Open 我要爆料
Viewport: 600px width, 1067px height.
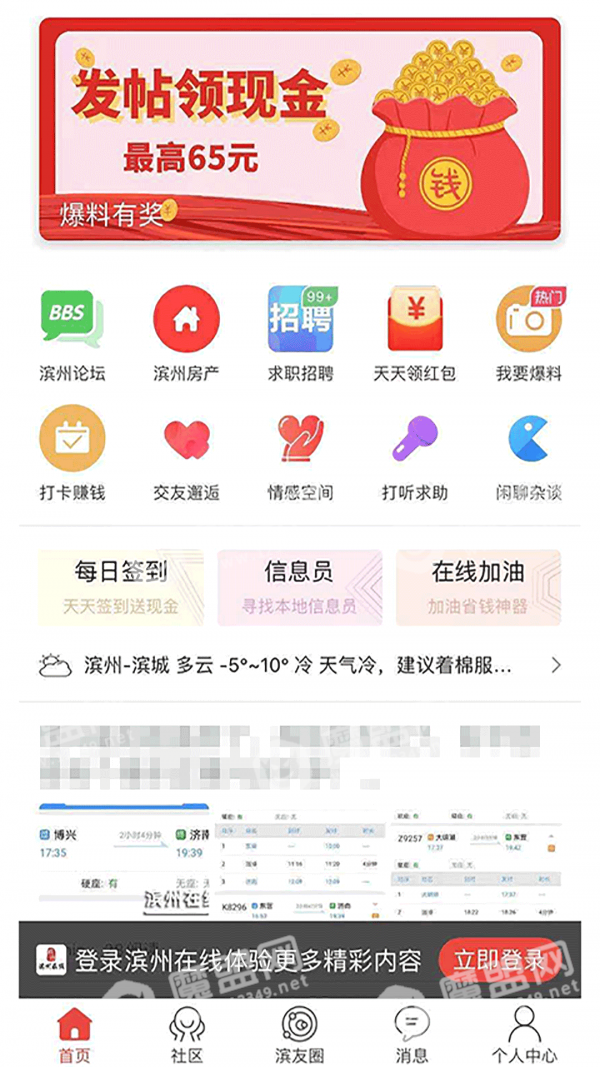(529, 333)
